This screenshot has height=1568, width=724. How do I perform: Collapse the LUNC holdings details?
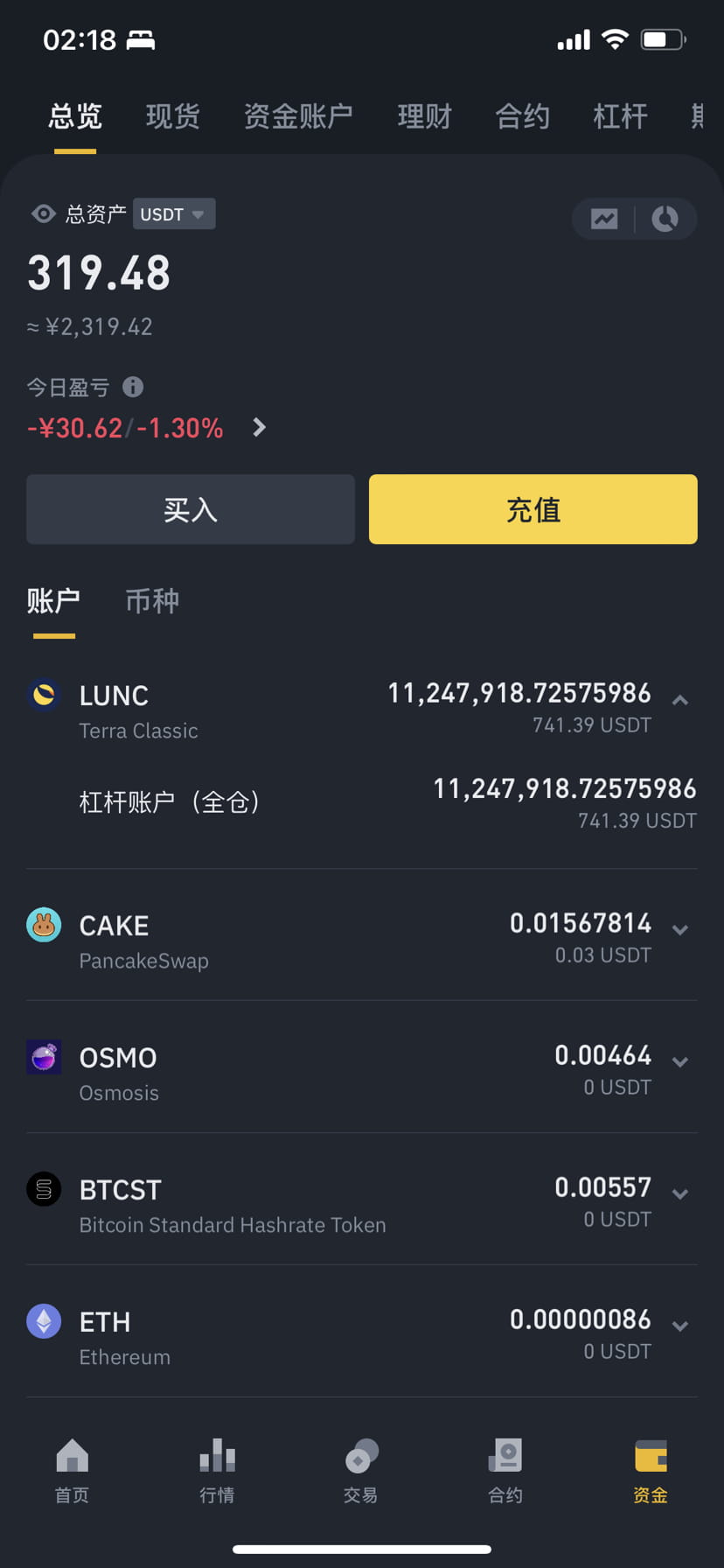(x=680, y=700)
